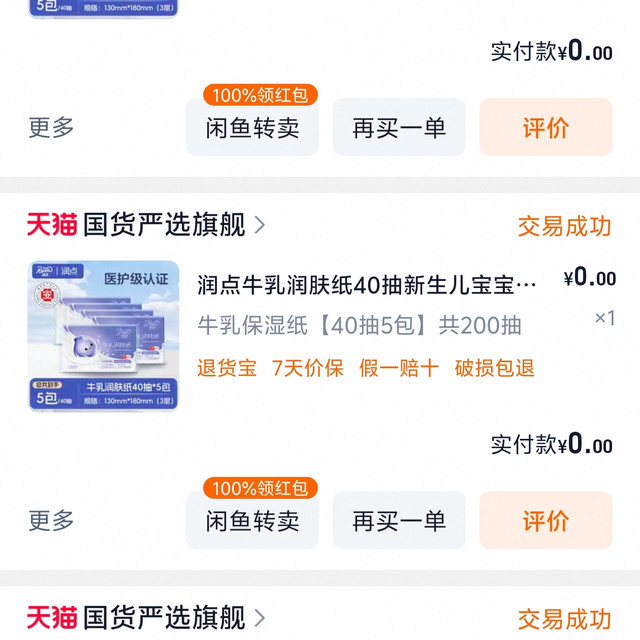
Task: Open 更多 options below the 润点牛乳润肤纸 product row
Action: pyautogui.click(x=51, y=520)
